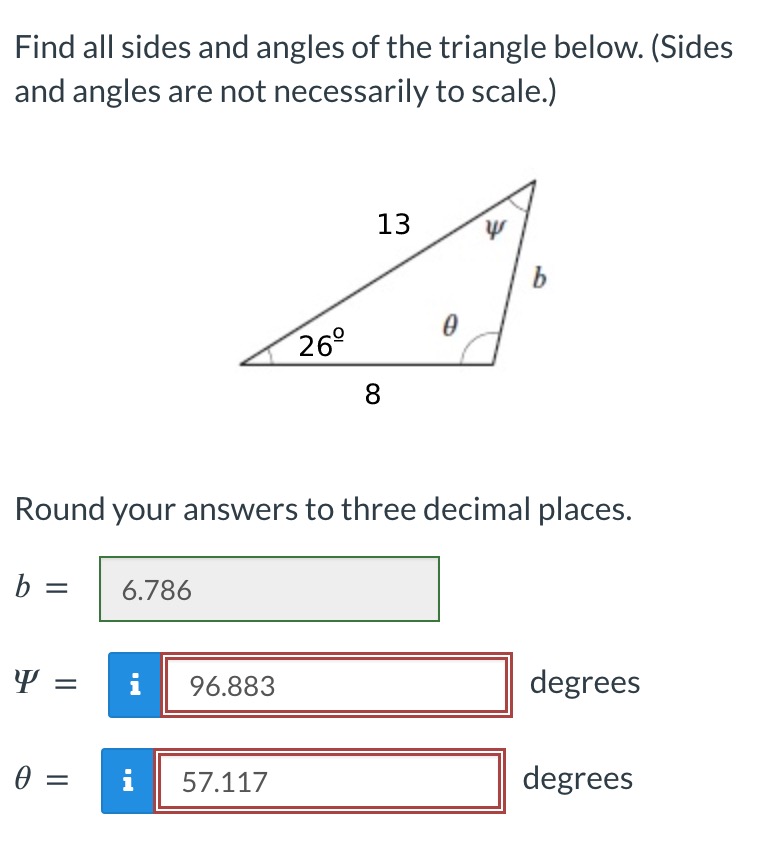Select the b answer field showing 6.786

tap(270, 590)
